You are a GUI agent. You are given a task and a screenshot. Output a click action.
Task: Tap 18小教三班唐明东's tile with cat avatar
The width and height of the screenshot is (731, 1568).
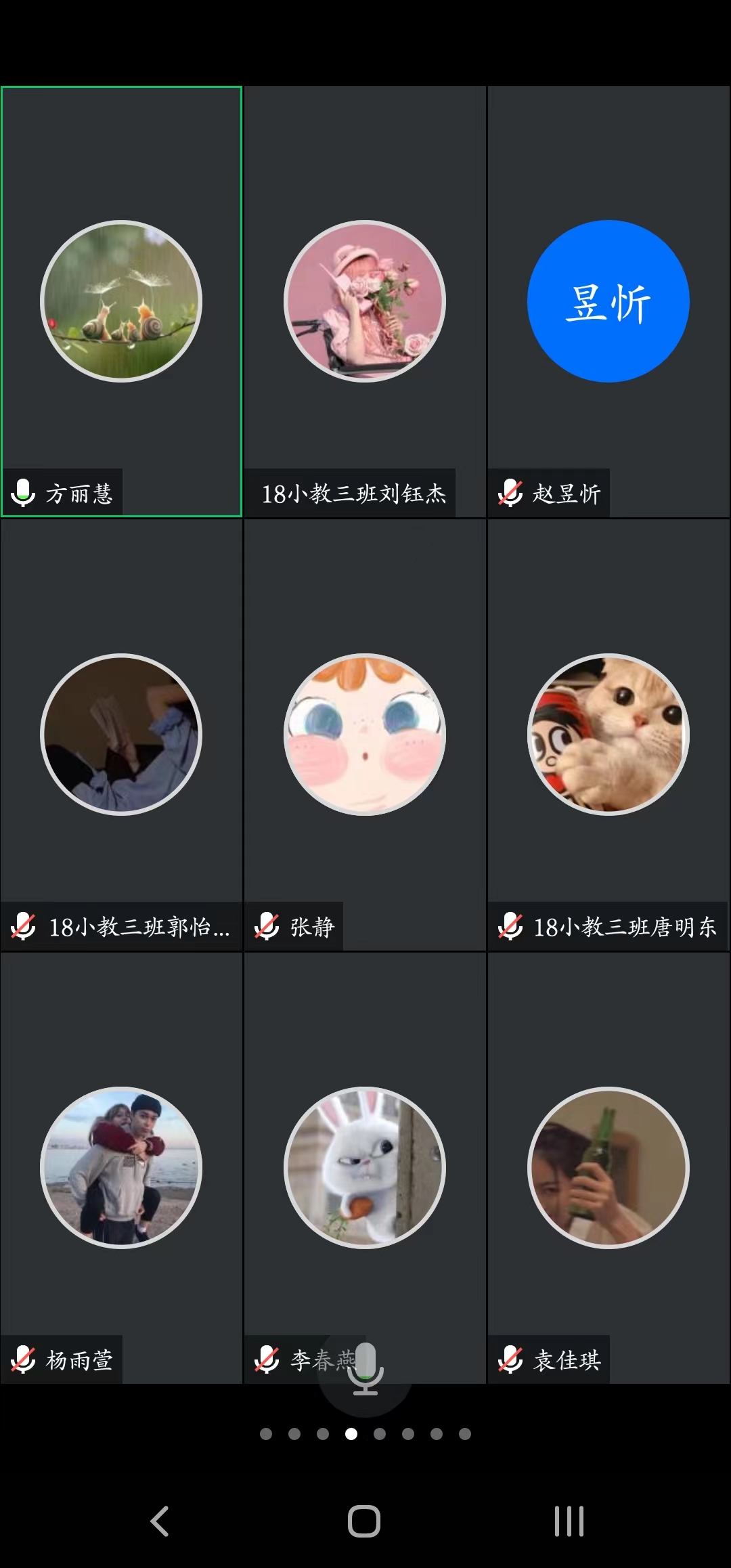(608, 735)
